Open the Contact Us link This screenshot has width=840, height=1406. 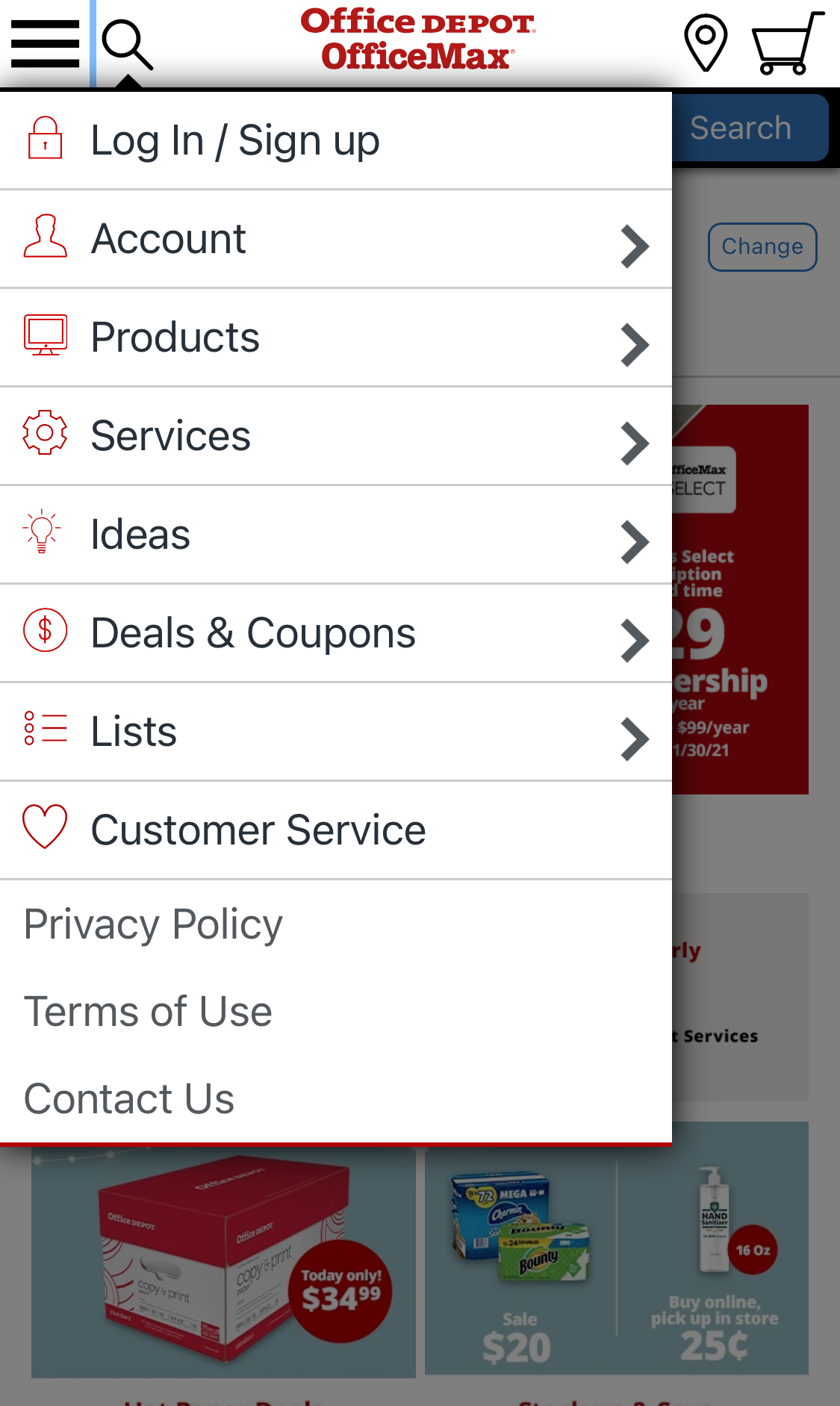128,1098
